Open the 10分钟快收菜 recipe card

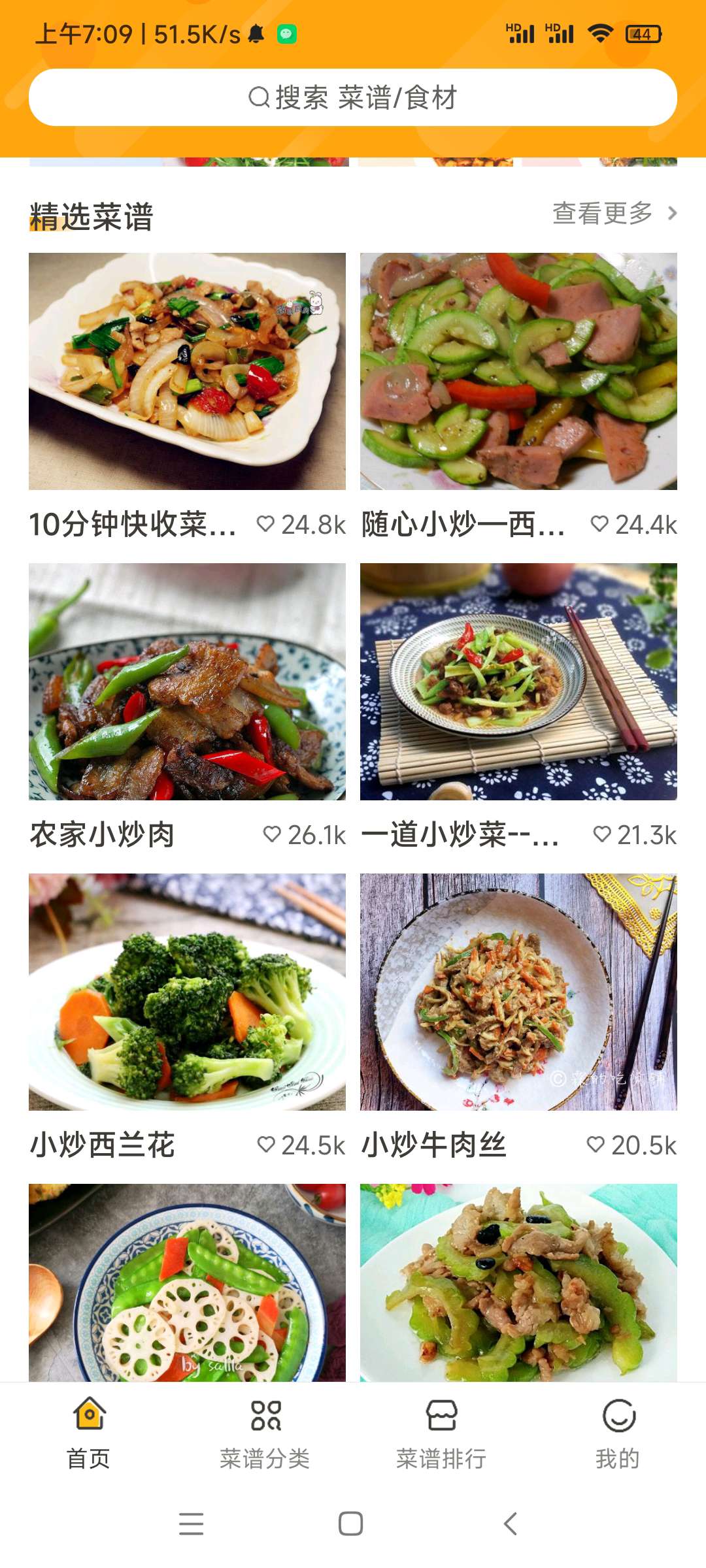coord(187,371)
